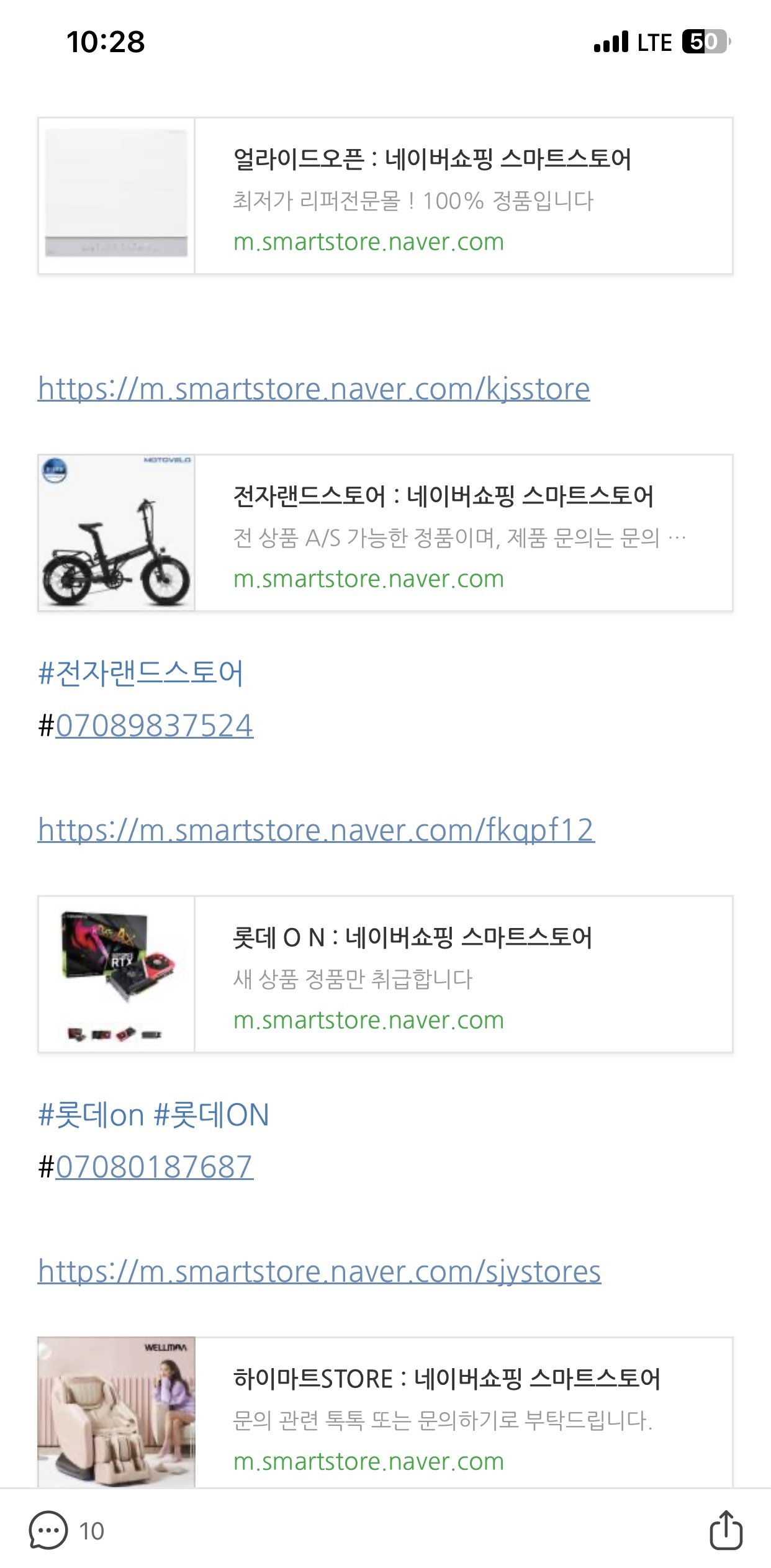This screenshot has height=1568, width=771.
Task: Tap the phone number 07080187687
Action: pos(154,1167)
